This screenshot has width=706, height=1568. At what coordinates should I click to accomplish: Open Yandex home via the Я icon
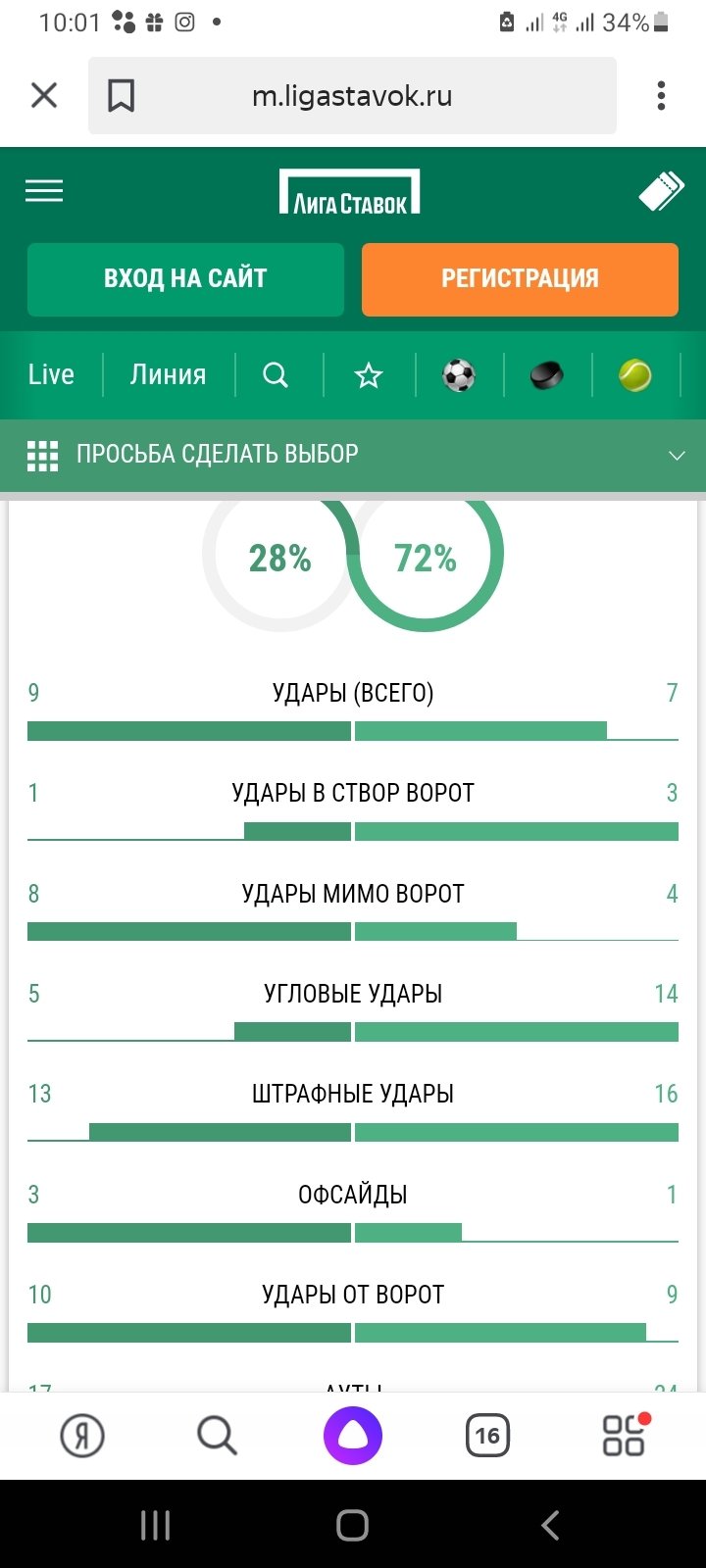point(82,1437)
